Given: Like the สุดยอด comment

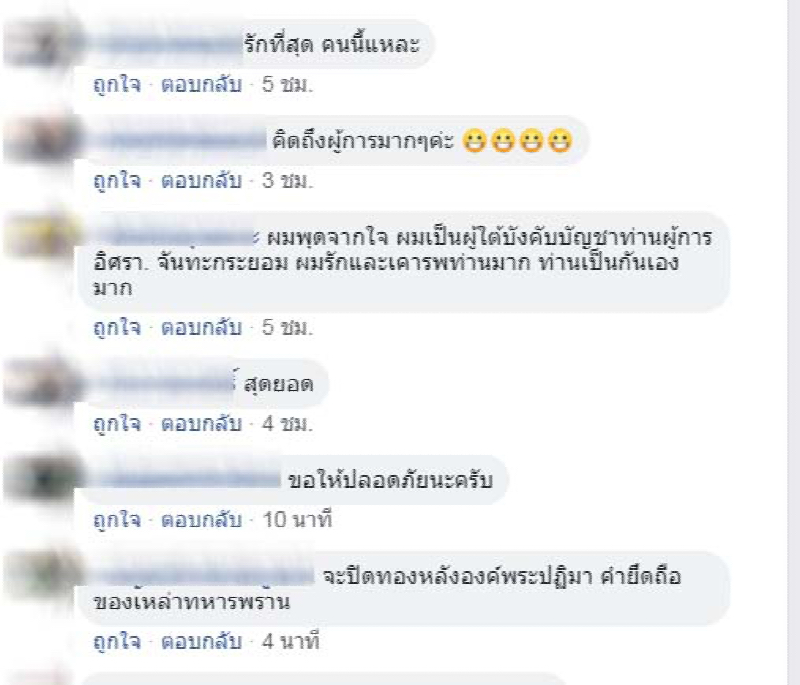Looking at the screenshot, I should pos(116,424).
